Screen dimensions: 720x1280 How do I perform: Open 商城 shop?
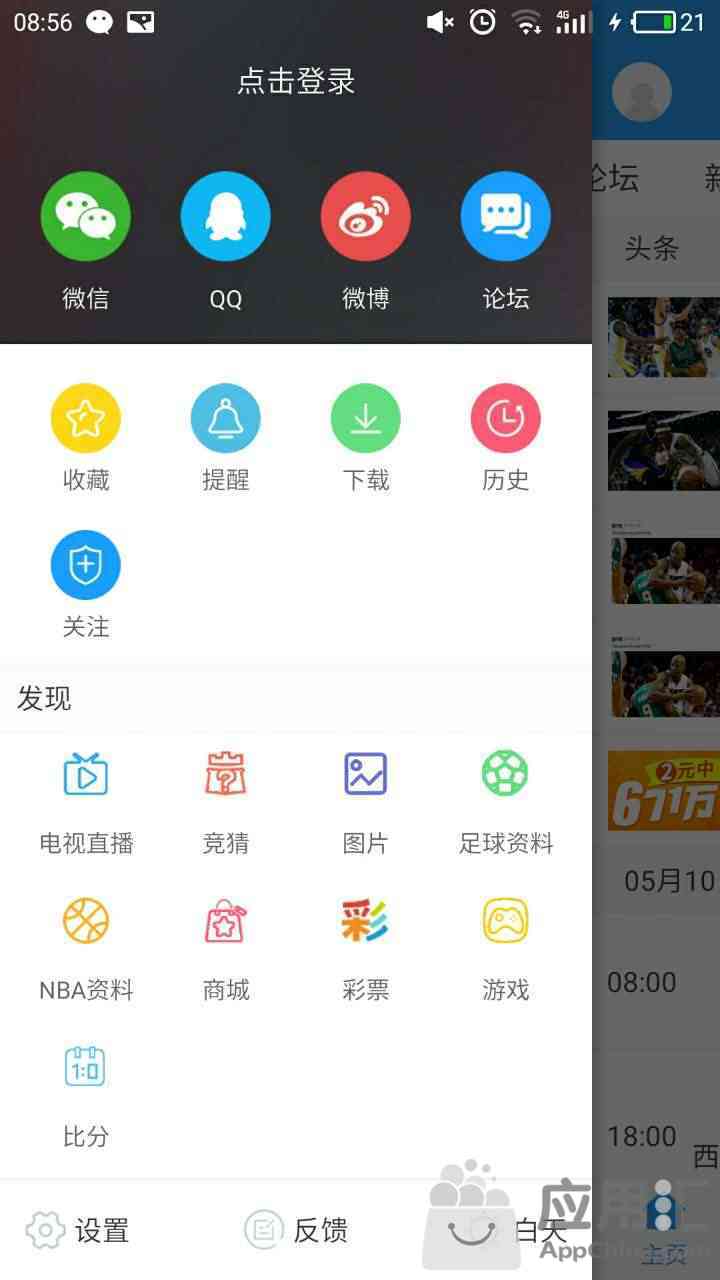pyautogui.click(x=226, y=922)
